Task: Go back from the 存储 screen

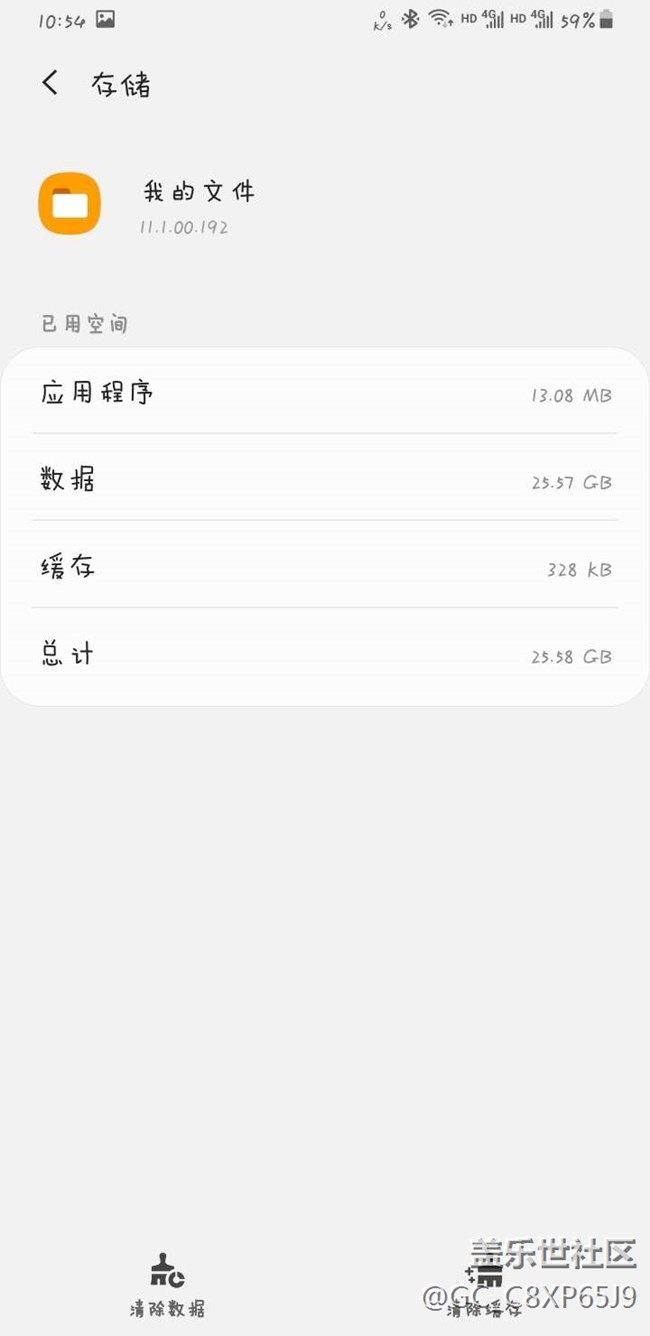Action: (x=50, y=83)
